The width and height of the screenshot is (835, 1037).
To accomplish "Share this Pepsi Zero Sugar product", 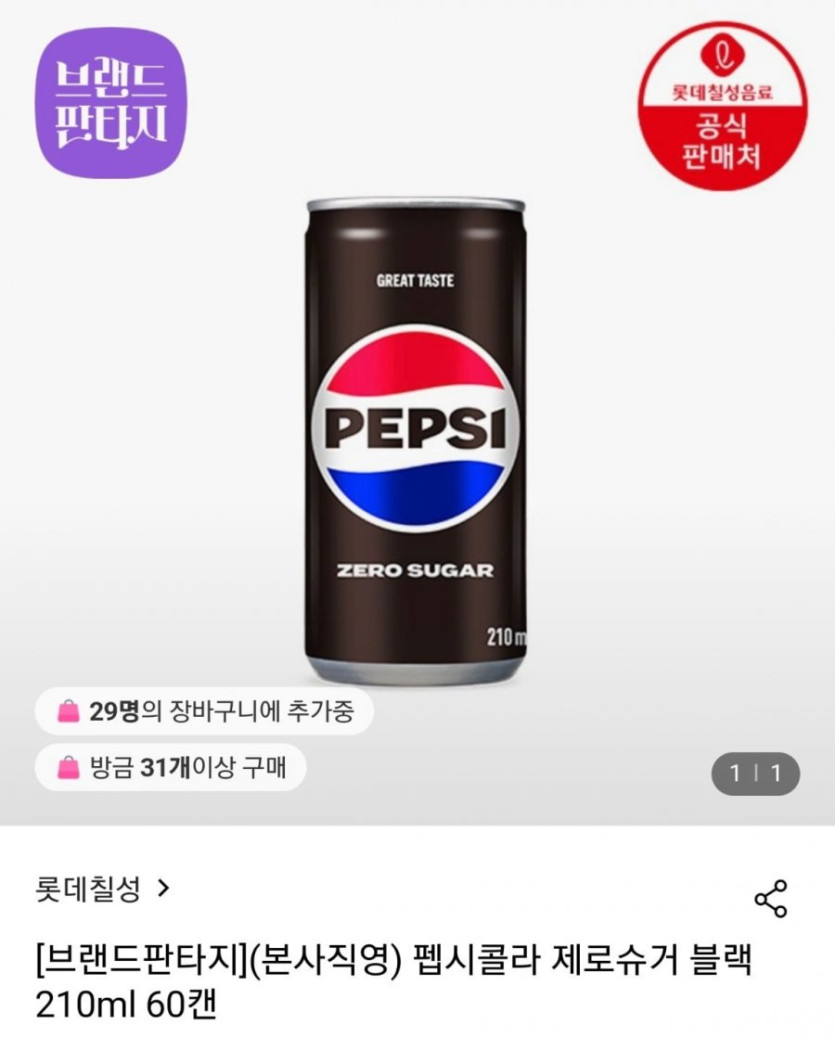I will 770,898.
